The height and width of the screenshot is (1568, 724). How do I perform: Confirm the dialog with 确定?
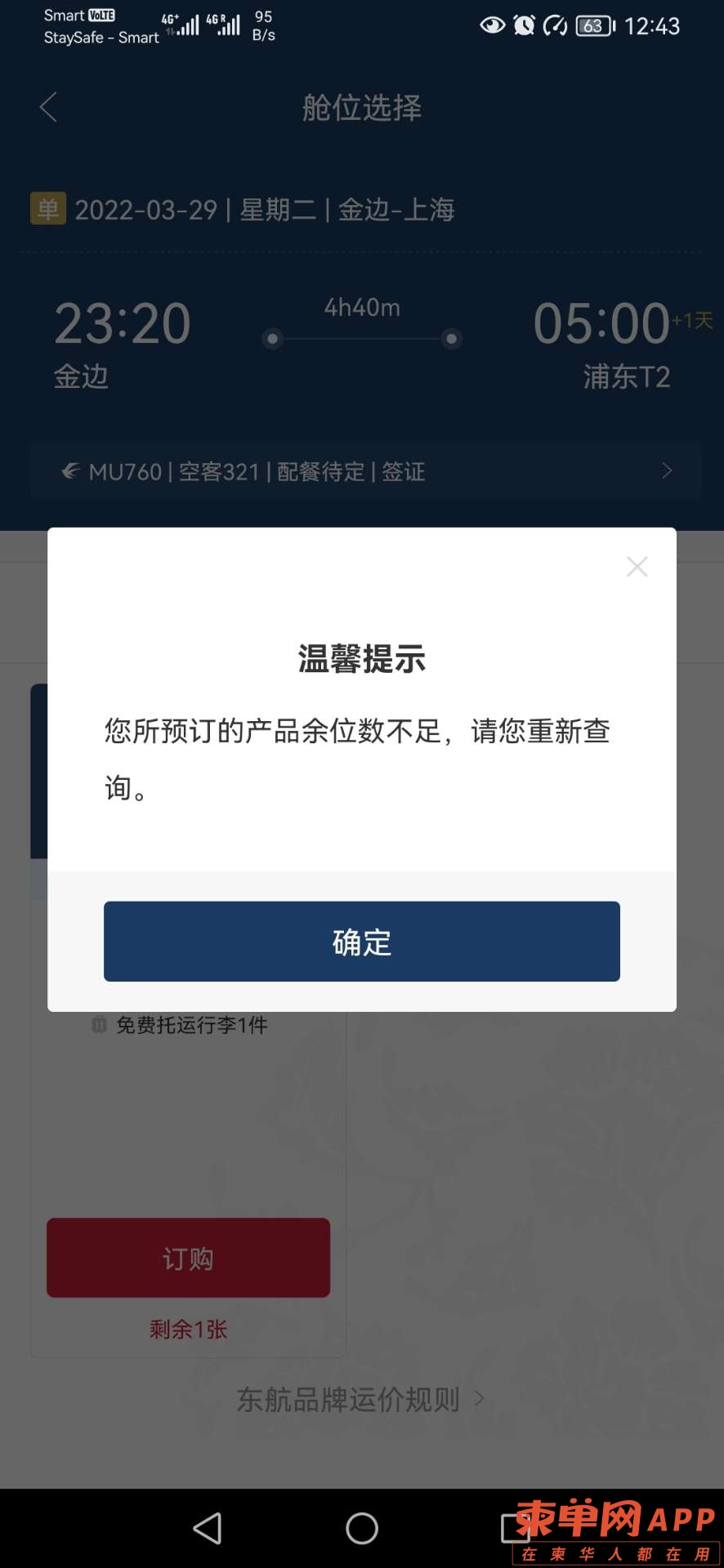tap(361, 942)
